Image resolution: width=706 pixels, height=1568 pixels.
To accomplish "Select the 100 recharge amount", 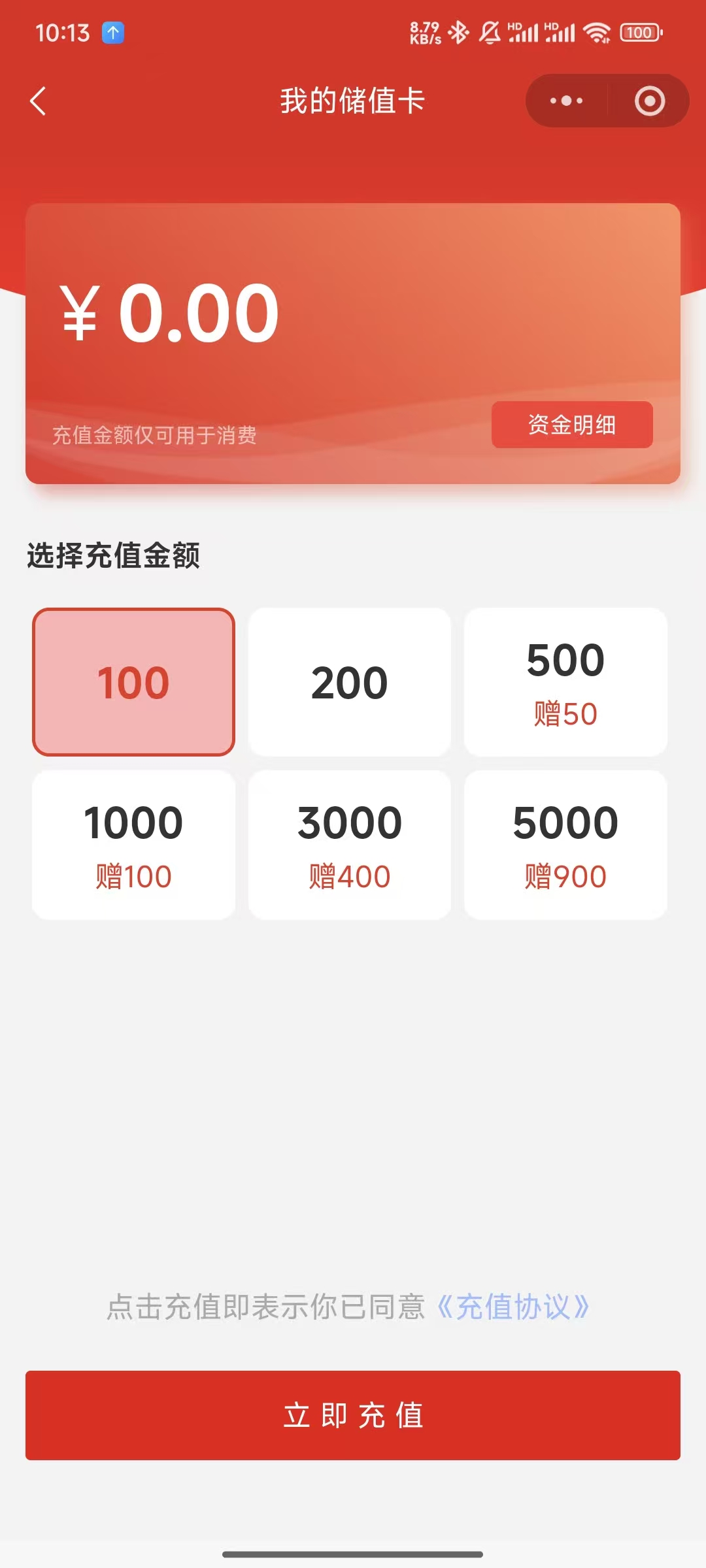I will point(133,682).
